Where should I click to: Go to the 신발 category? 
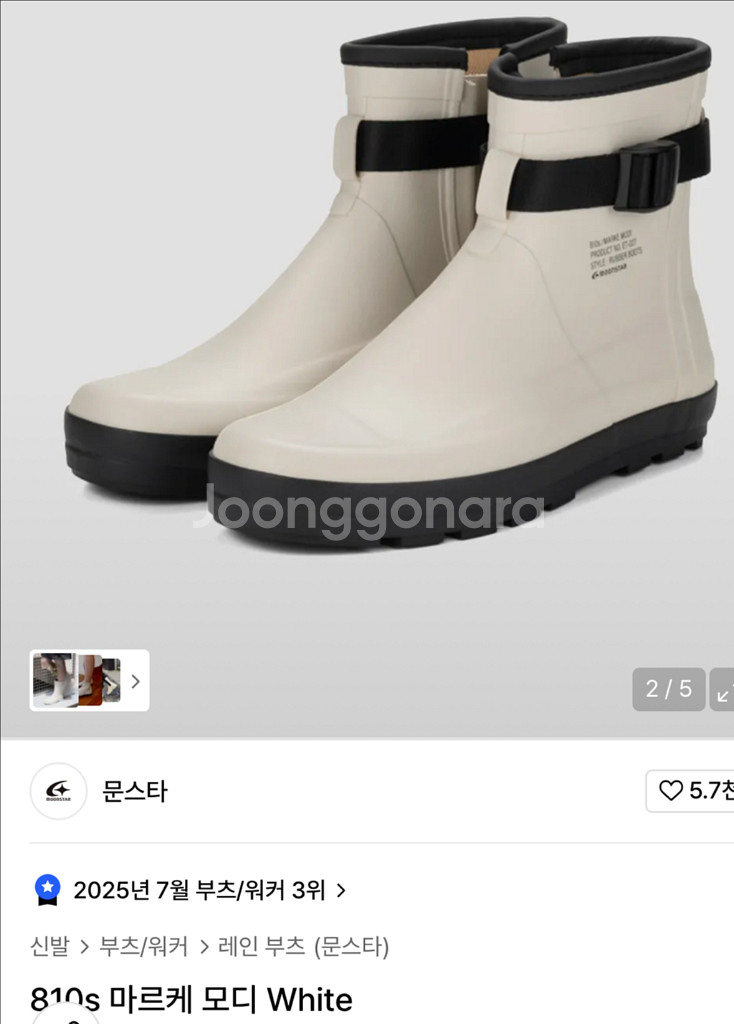click(x=50, y=946)
